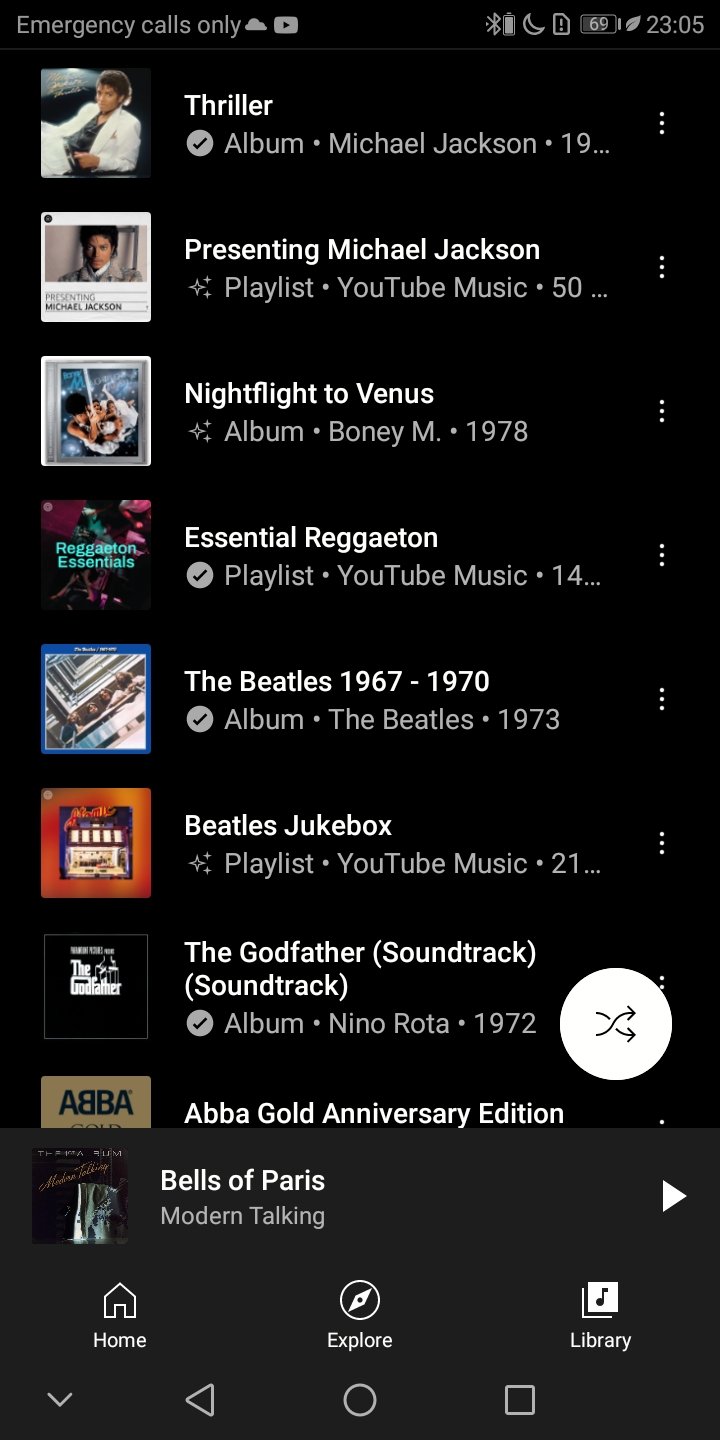Screen dimensions: 720x1440
Task: Open options for The Beatles 1967 - 1970
Action: click(661, 699)
